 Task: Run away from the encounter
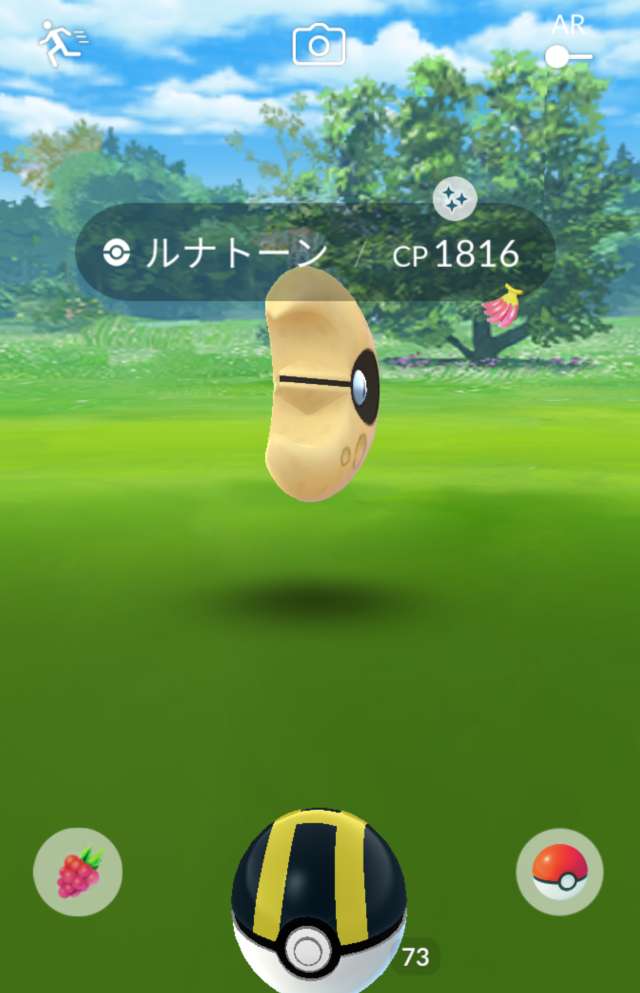(62, 44)
